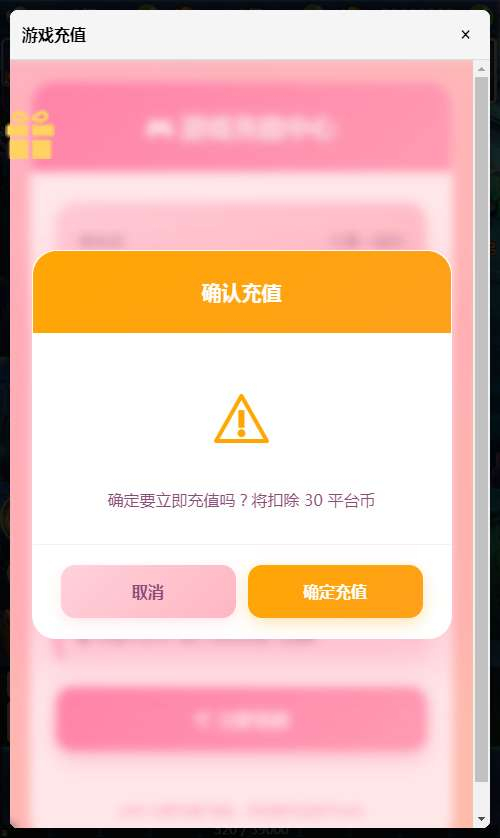The height and width of the screenshot is (838, 500).
Task: Tap the scrollbar's down arrow
Action: [481, 819]
